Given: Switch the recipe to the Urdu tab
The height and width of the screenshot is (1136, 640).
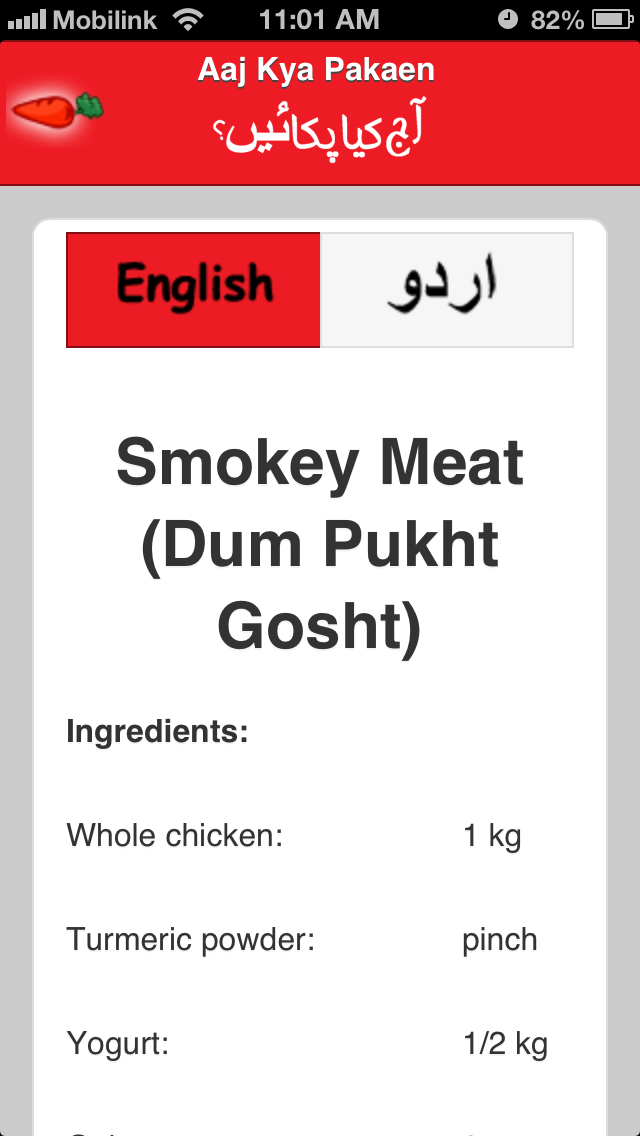Looking at the screenshot, I should pyautogui.click(x=446, y=290).
